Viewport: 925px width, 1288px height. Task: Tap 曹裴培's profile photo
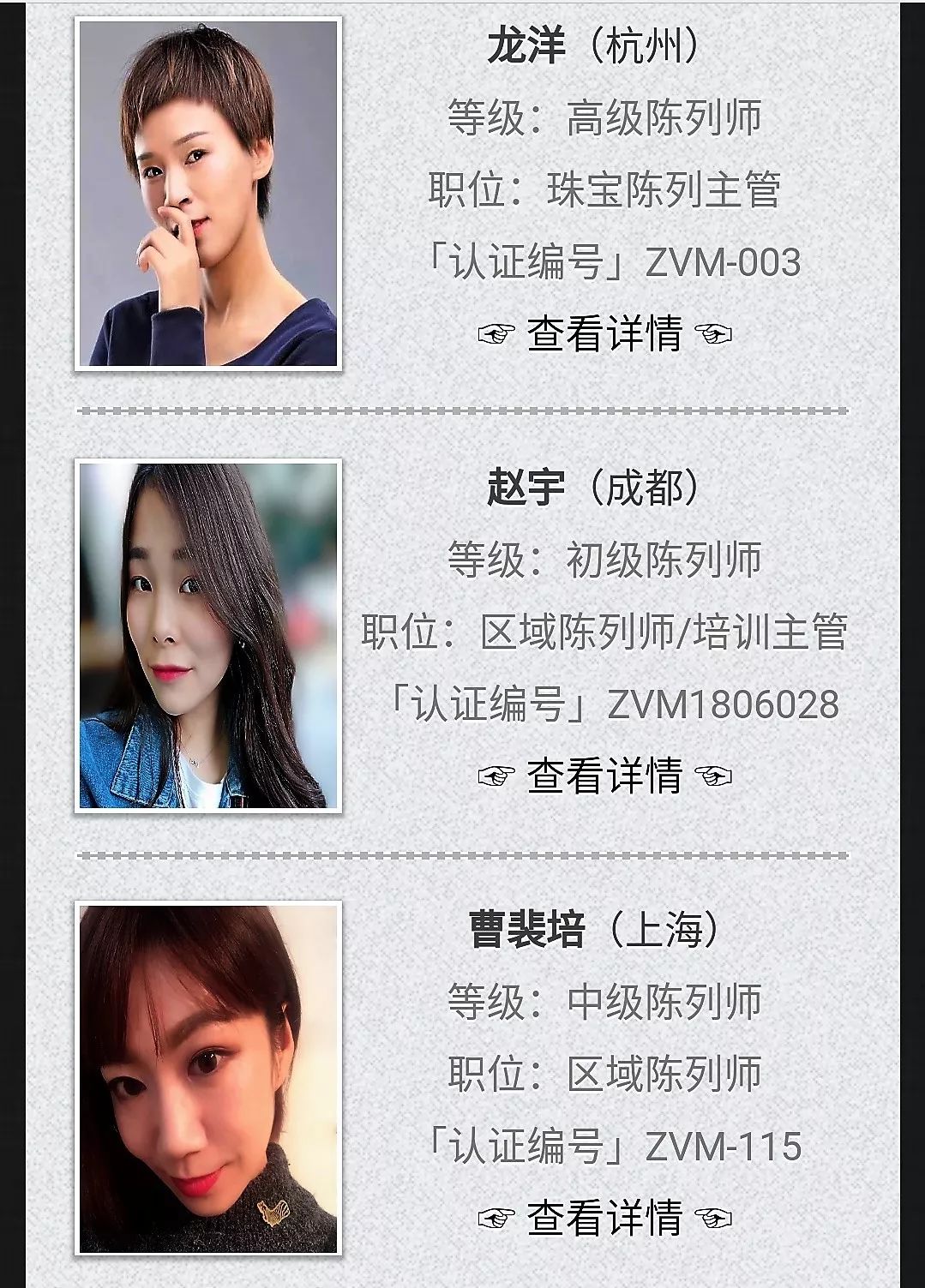click(208, 1078)
